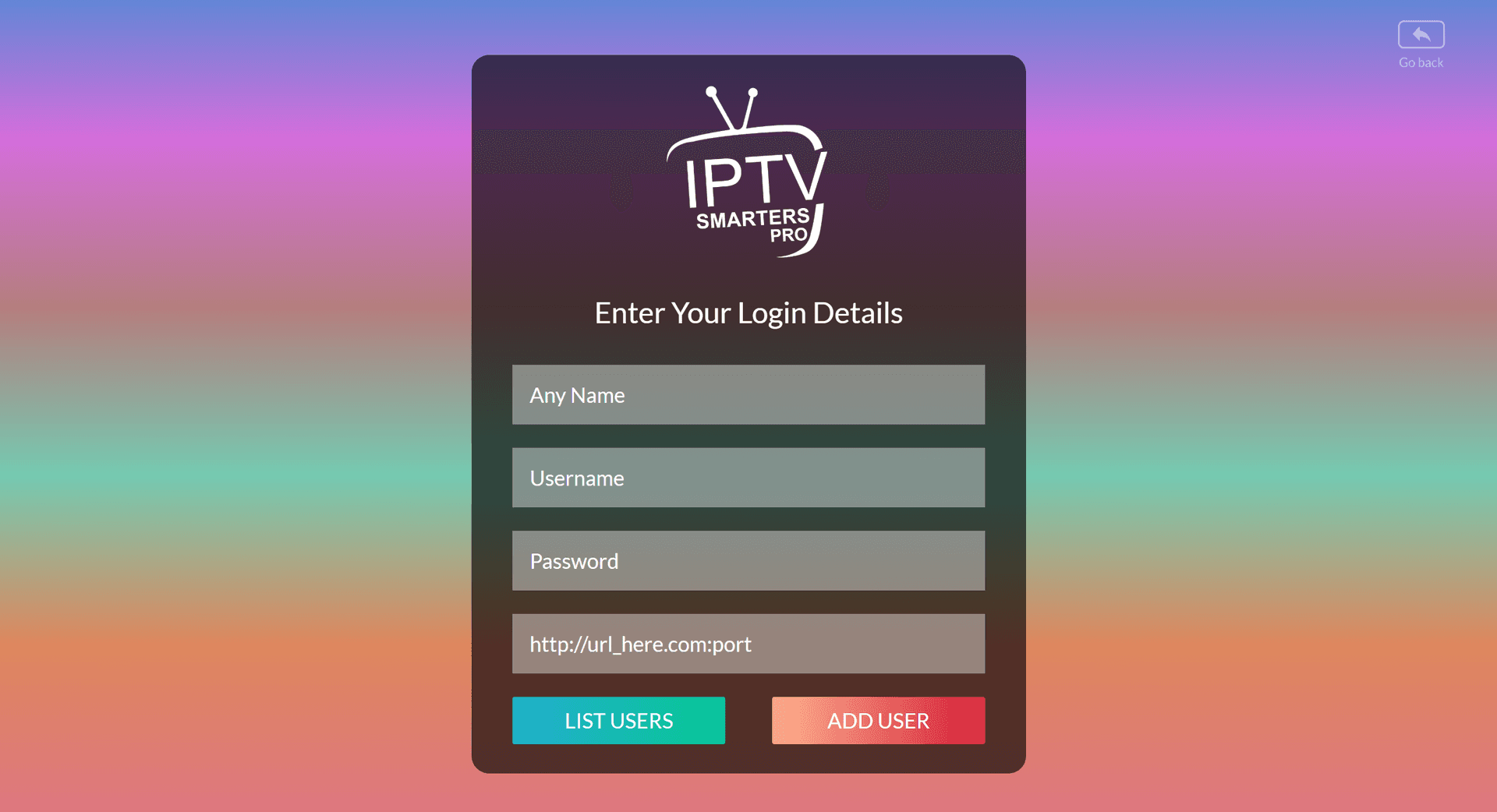This screenshot has height=812, width=1497.
Task: Focus the server URL port field
Action: point(748,644)
